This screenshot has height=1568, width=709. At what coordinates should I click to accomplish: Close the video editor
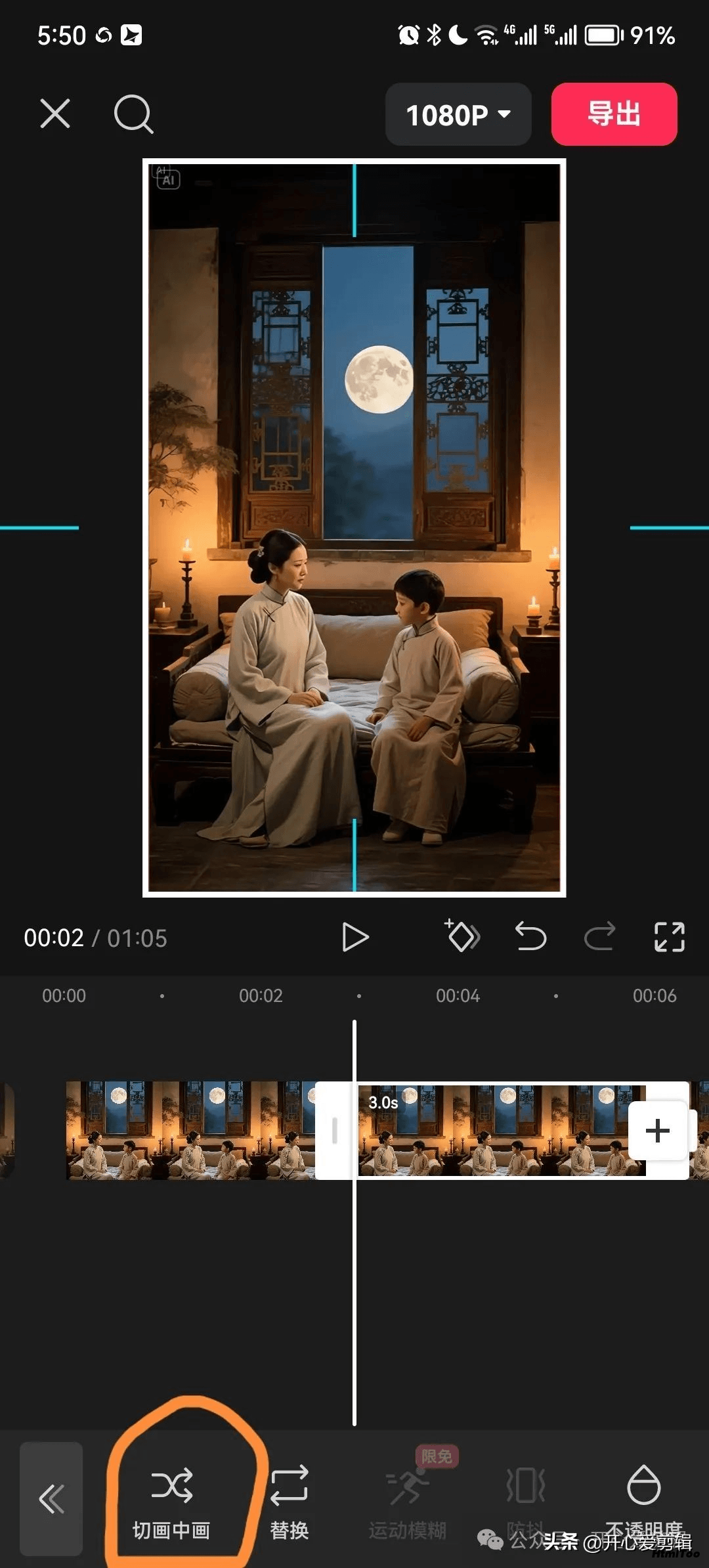pyautogui.click(x=55, y=114)
